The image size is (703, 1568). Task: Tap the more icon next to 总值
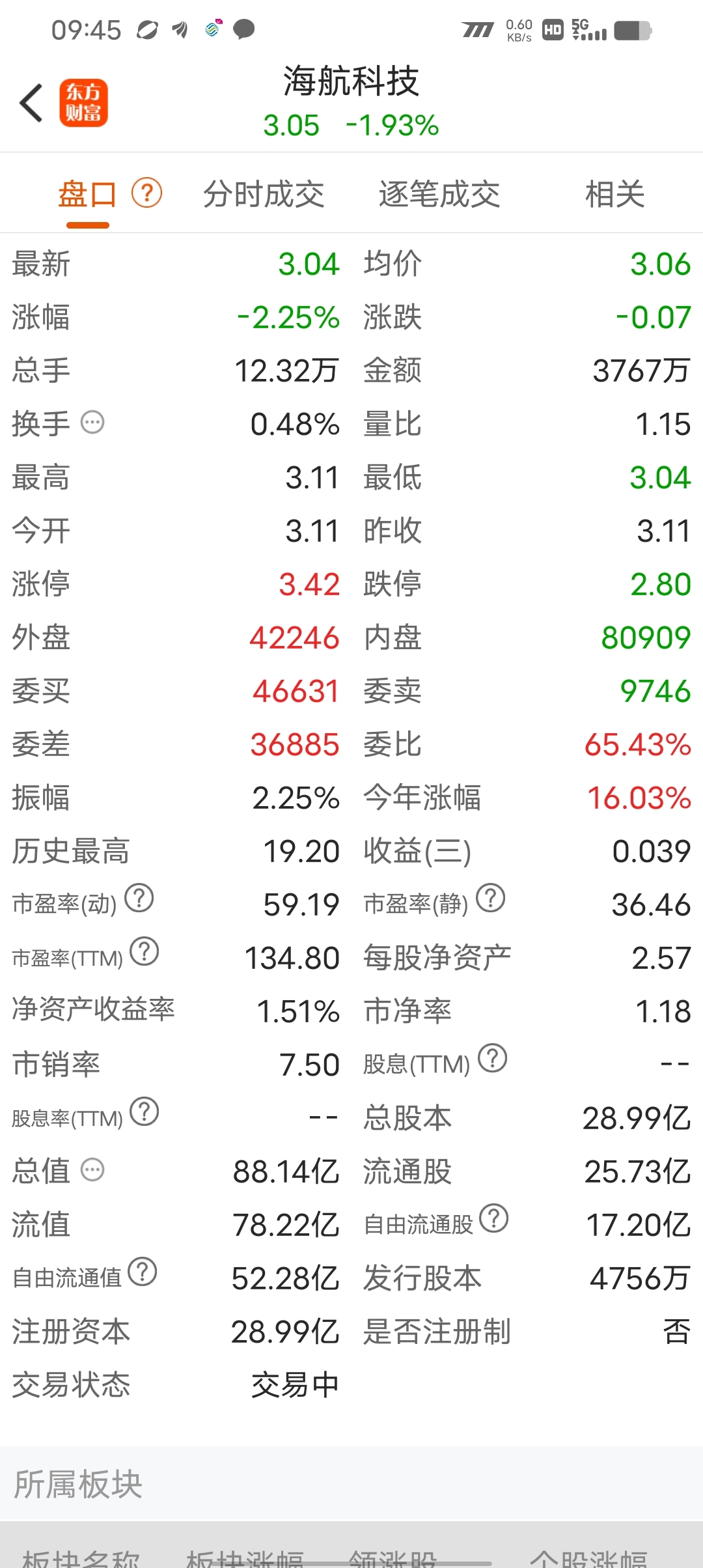pos(92,1170)
